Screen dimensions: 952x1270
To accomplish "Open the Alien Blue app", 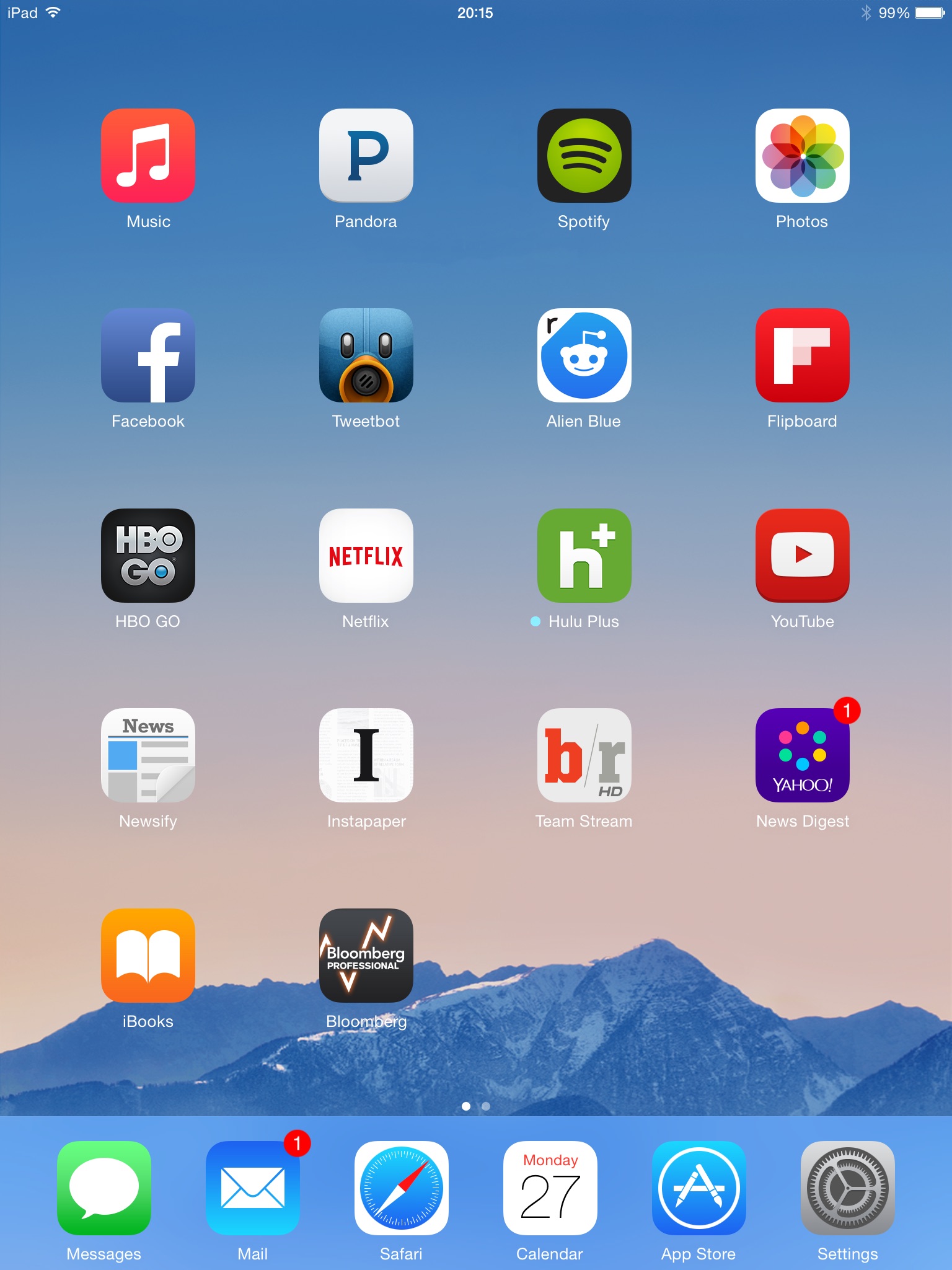I will 584,355.
